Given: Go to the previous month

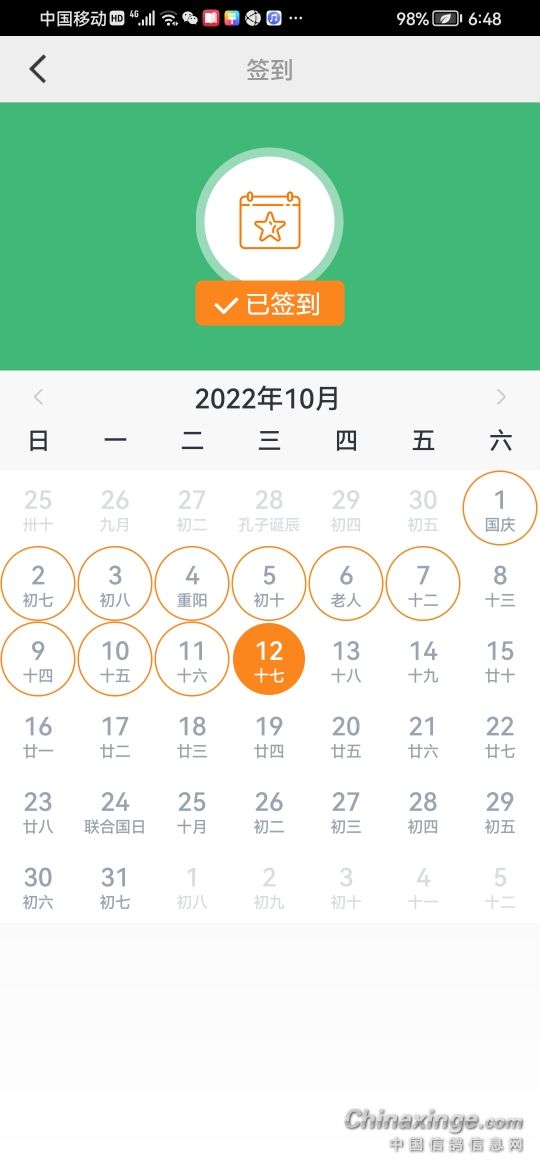Looking at the screenshot, I should tap(39, 397).
